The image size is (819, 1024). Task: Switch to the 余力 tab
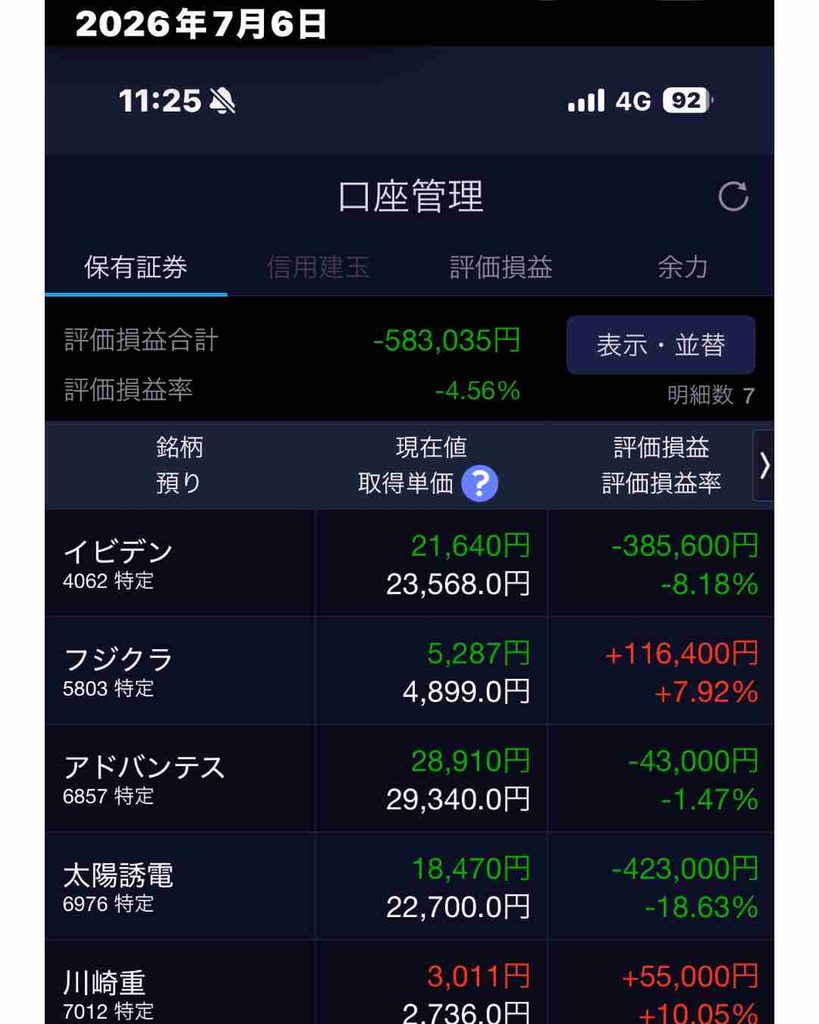pos(682,267)
